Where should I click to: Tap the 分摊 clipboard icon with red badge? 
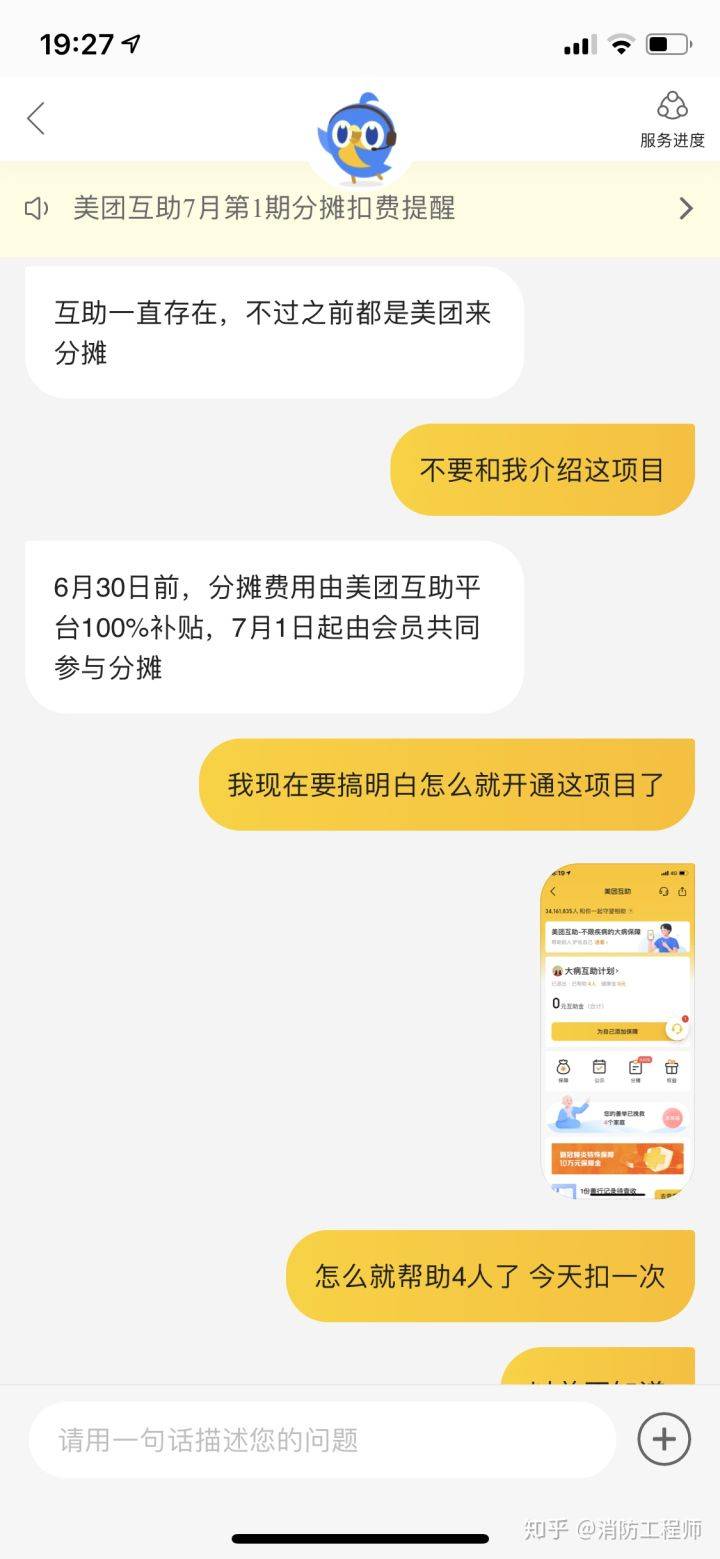(635, 1068)
